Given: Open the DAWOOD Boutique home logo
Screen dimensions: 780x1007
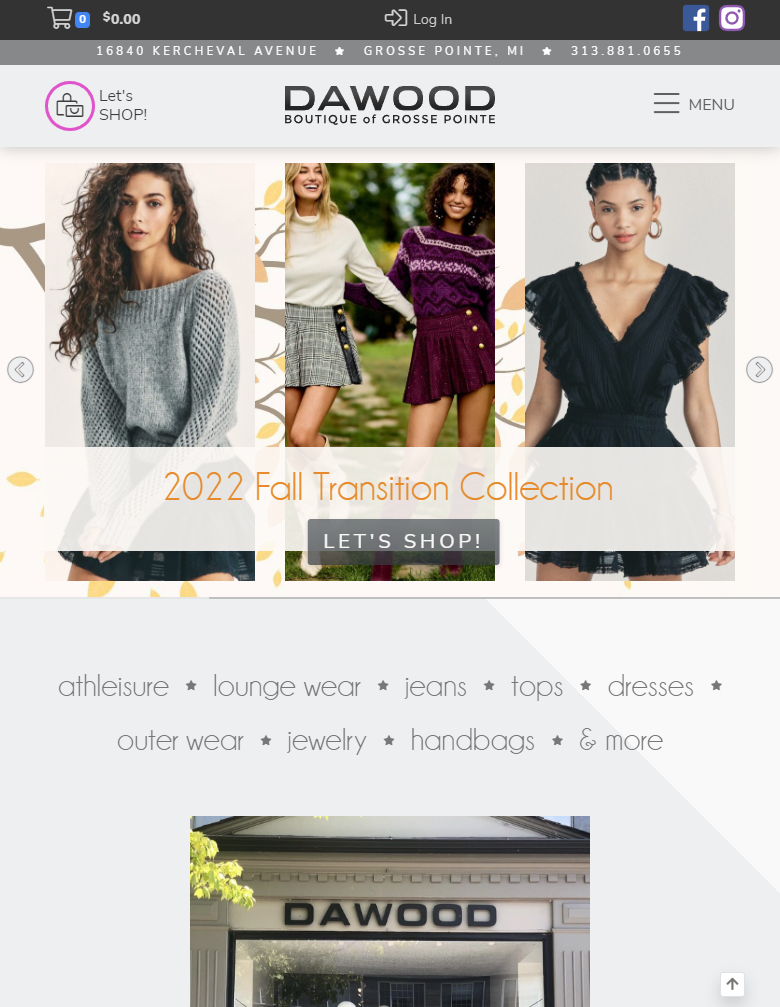Looking at the screenshot, I should pos(390,104).
